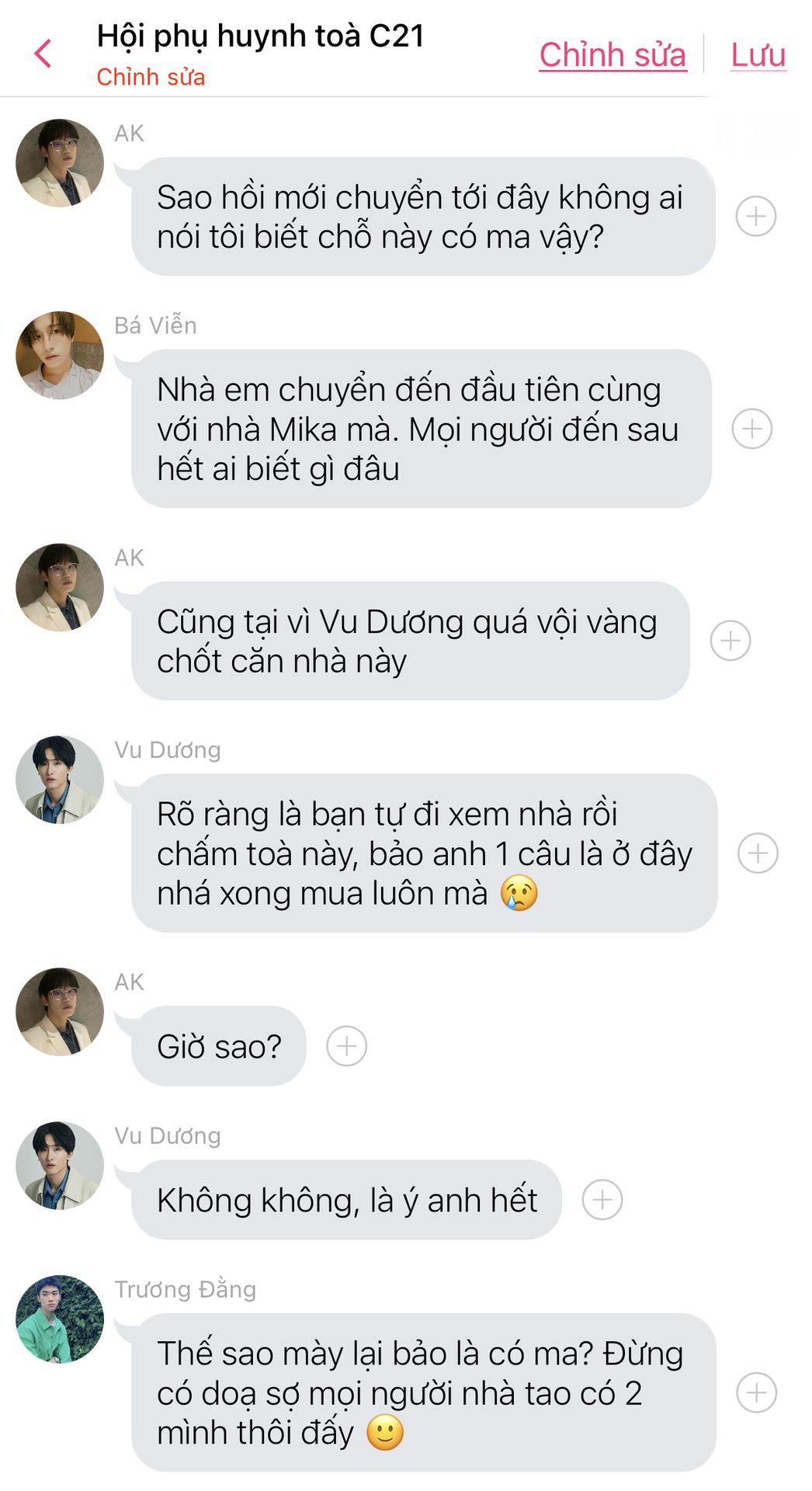Tap plus next to 'Giờ sao?' message
812x1491 pixels.
pyautogui.click(x=346, y=1046)
